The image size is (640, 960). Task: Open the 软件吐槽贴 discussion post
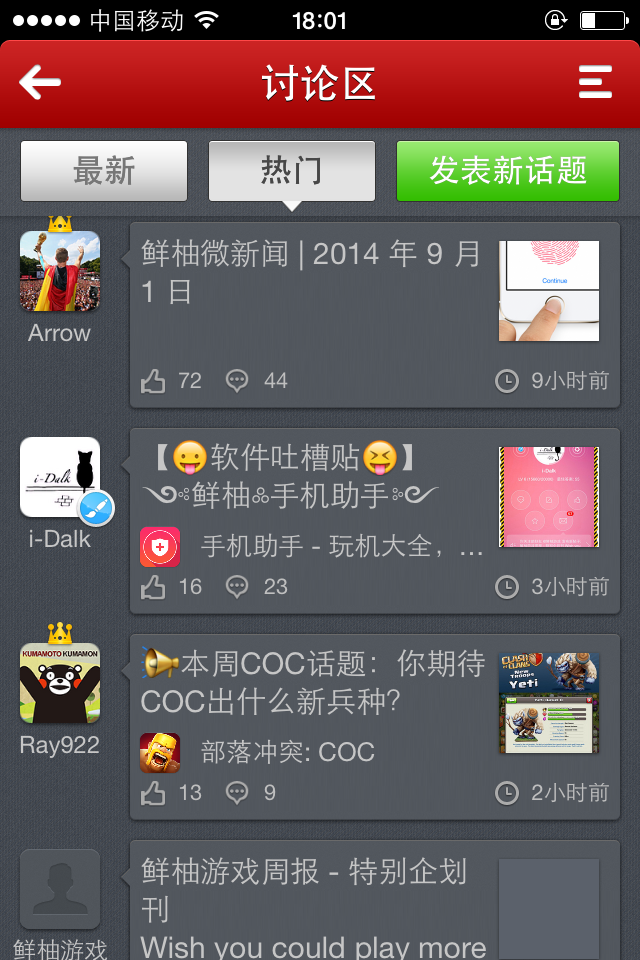coord(310,476)
